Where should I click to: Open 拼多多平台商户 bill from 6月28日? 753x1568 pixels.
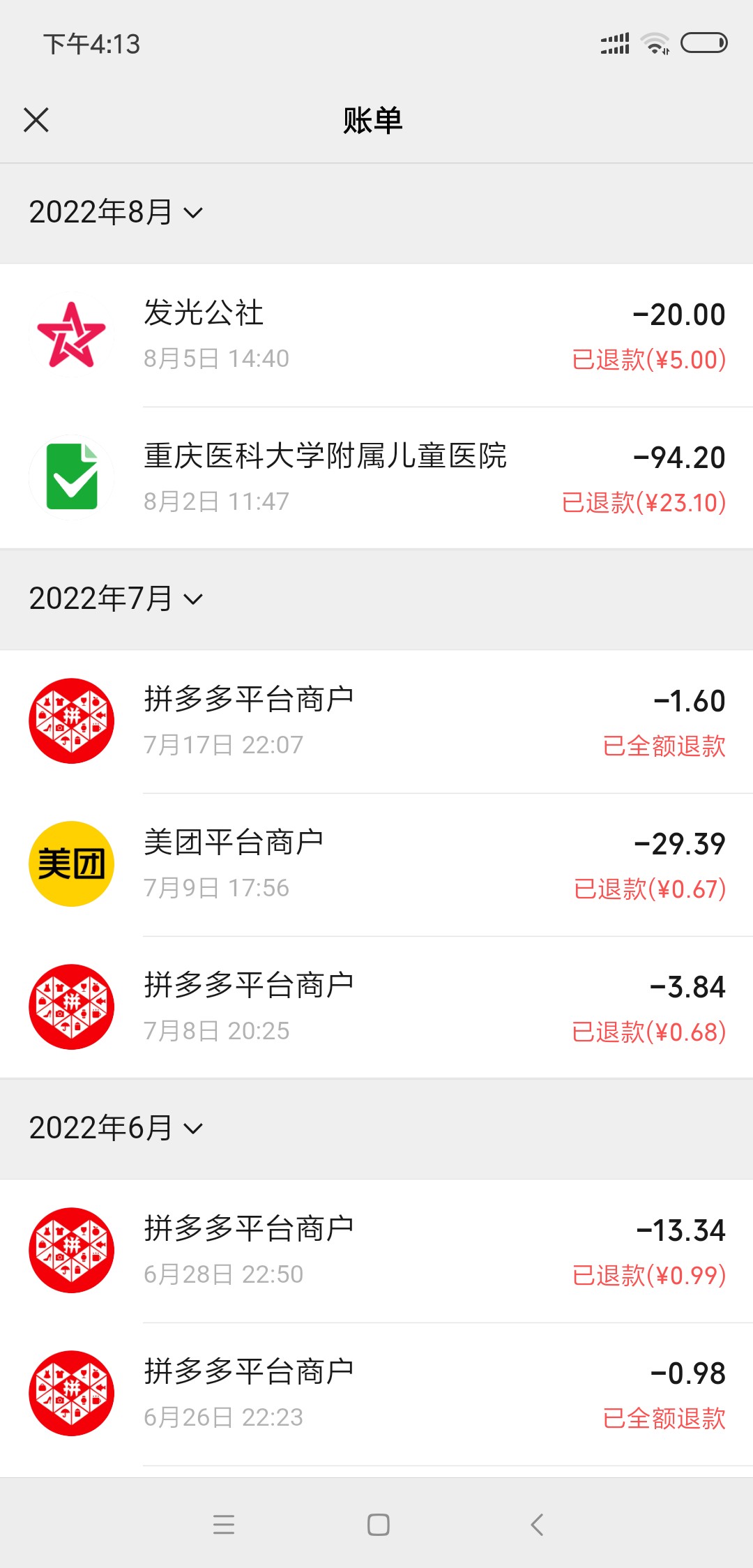point(376,1251)
